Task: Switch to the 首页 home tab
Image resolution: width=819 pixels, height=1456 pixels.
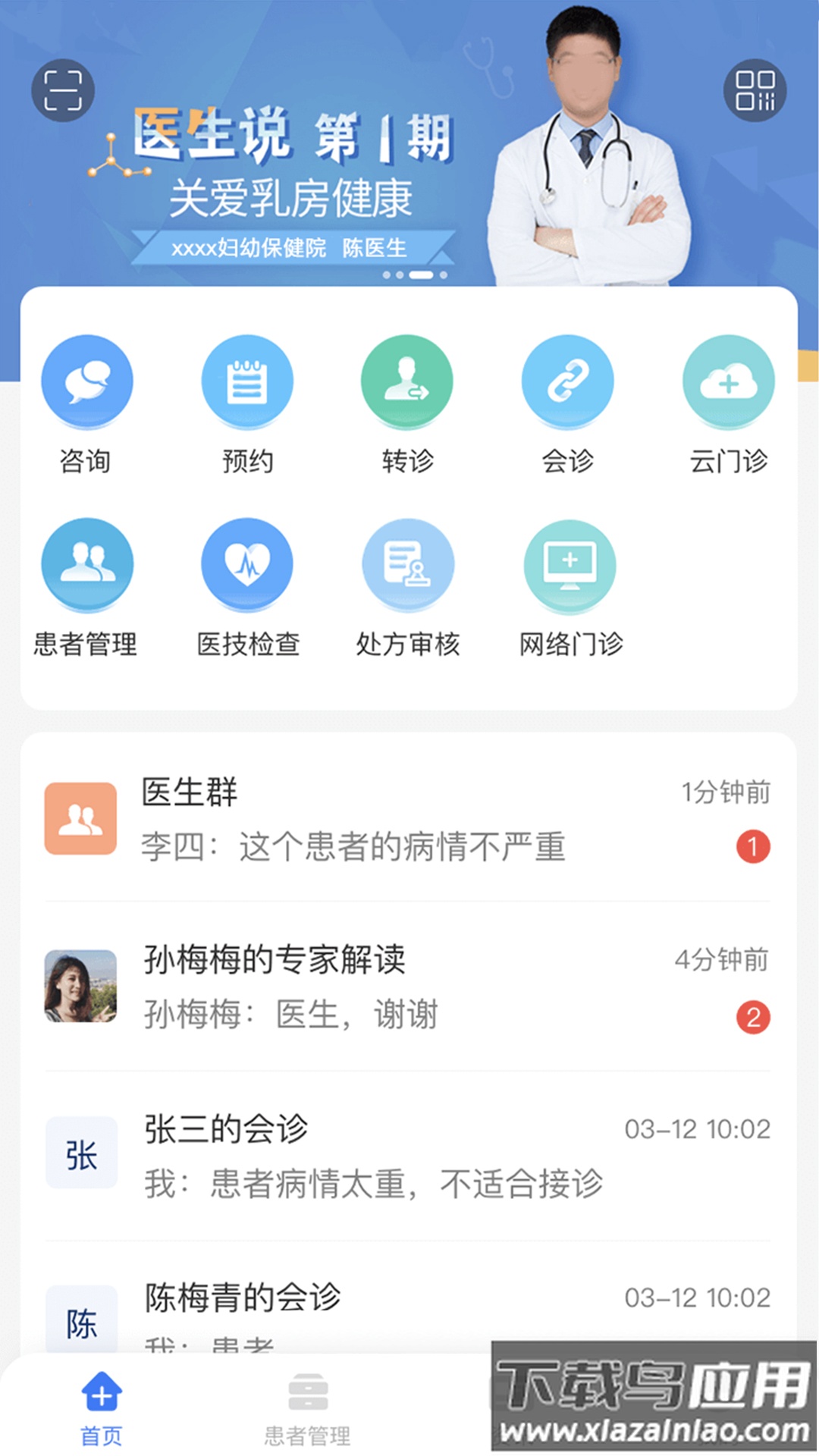Action: click(101, 1407)
